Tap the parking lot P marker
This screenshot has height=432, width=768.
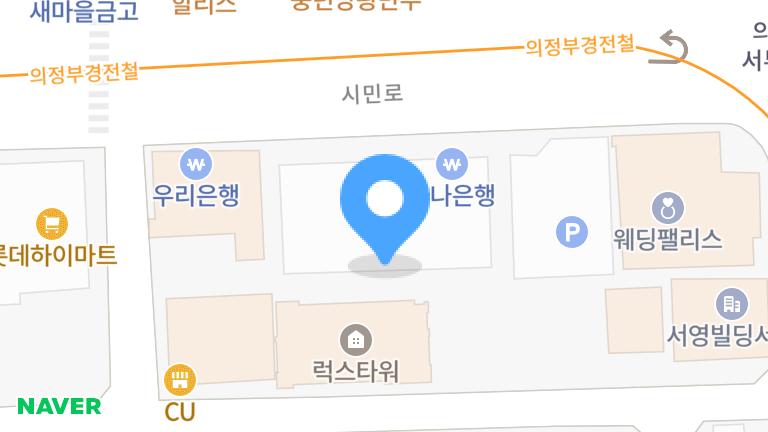[x=571, y=233]
